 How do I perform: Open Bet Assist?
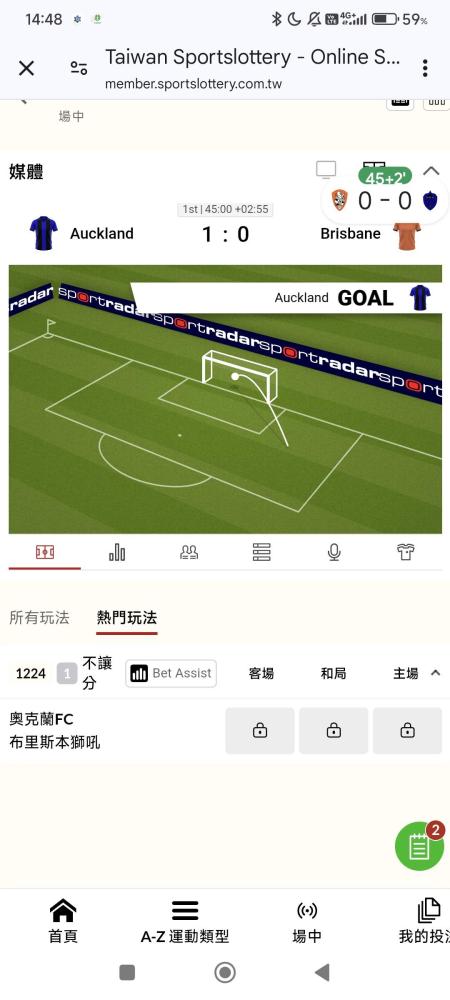coord(171,673)
